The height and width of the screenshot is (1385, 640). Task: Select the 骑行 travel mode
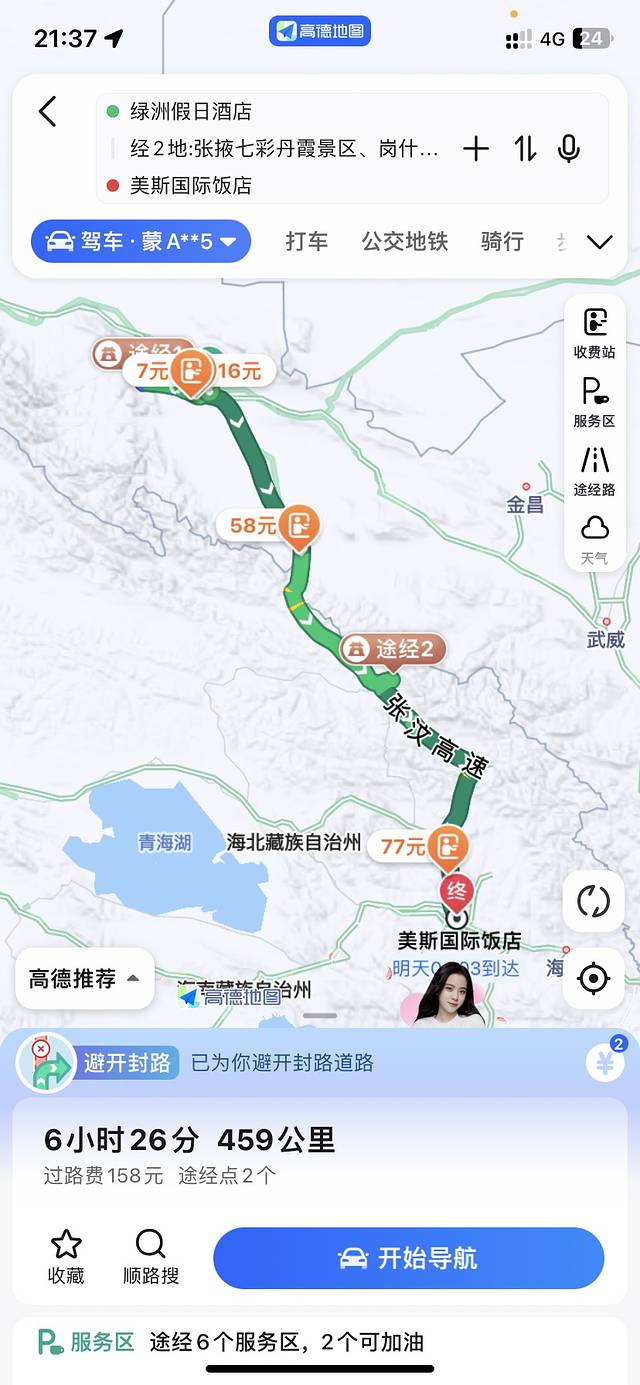pyautogui.click(x=502, y=241)
